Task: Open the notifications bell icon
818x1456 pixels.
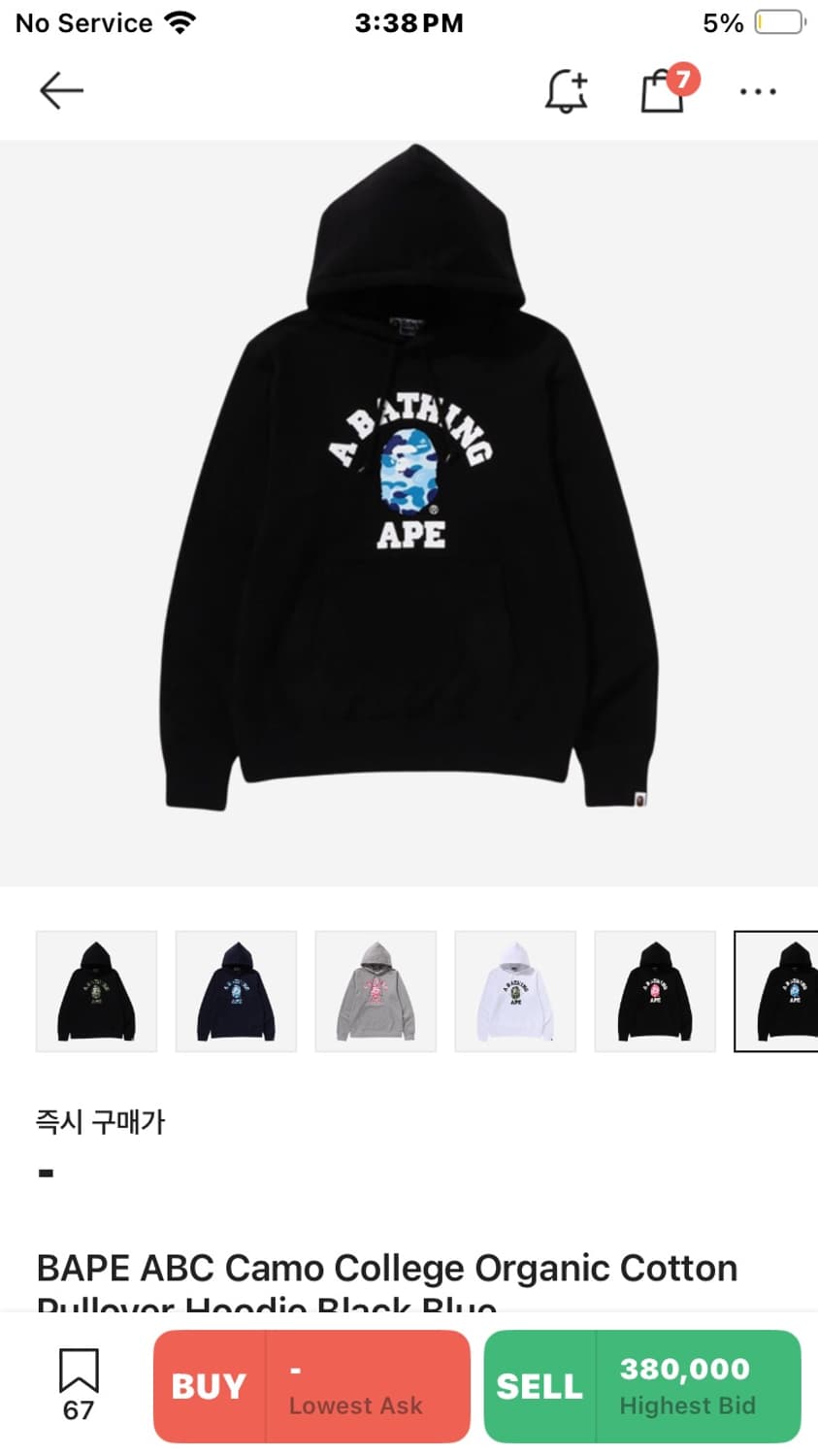Action: 566,90
